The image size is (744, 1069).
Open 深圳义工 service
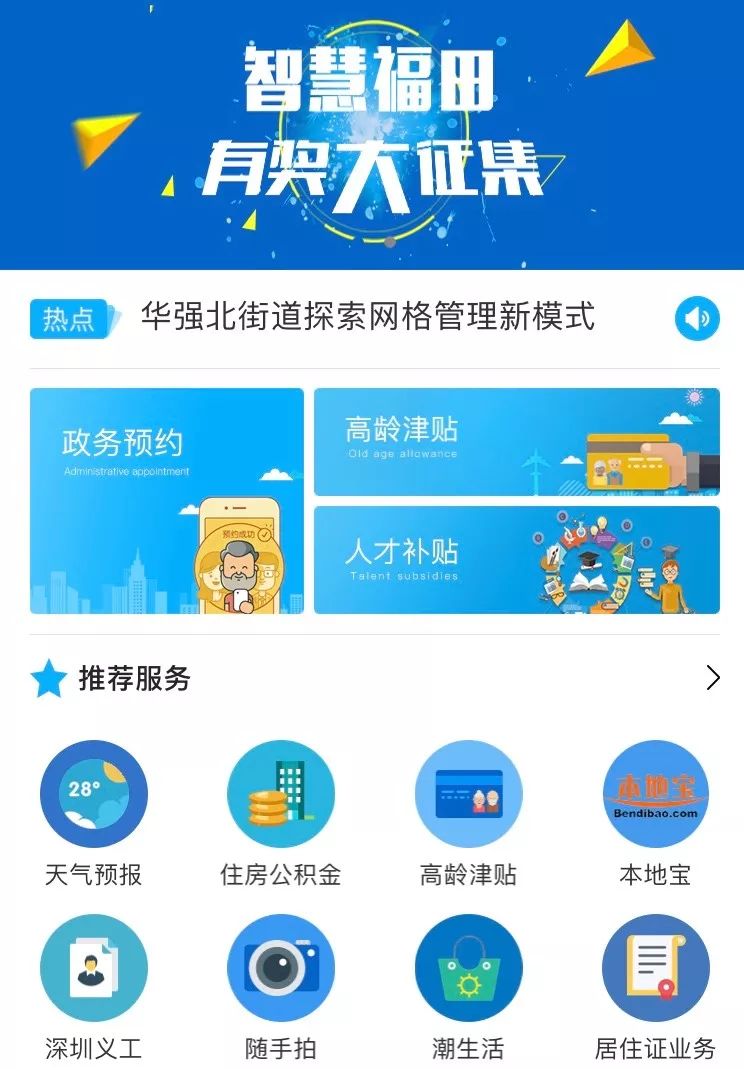click(94, 968)
